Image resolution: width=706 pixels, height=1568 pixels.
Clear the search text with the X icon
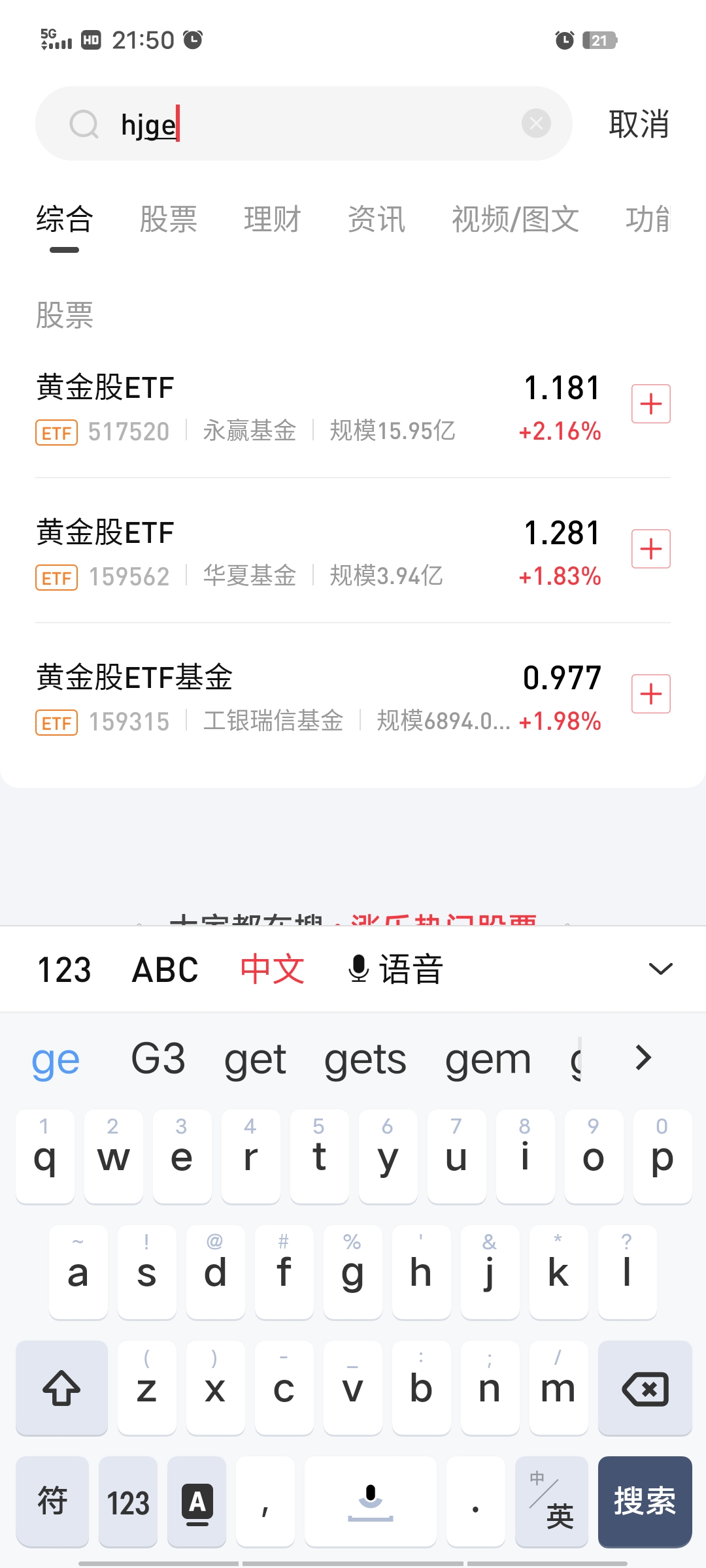coord(536,123)
